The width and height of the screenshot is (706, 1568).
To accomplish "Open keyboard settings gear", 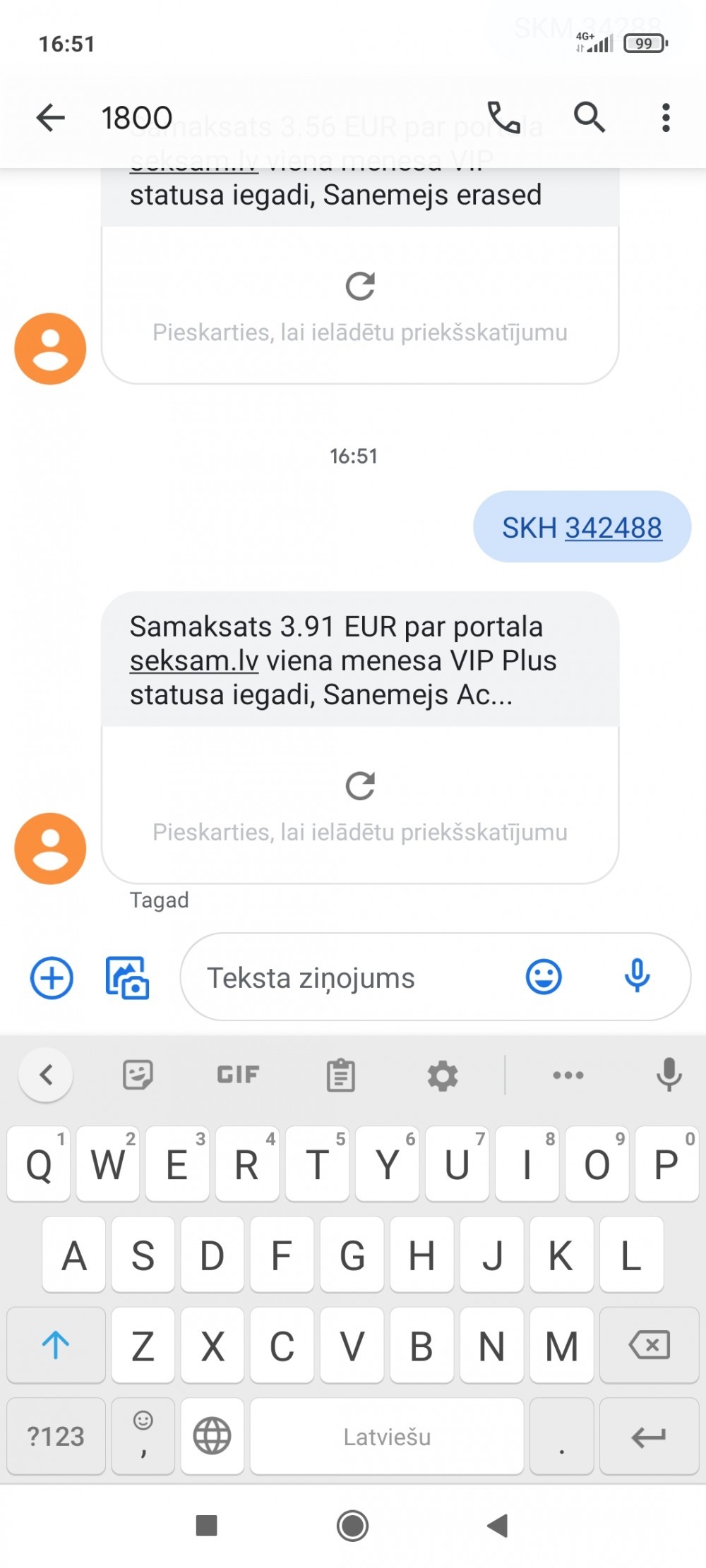I will coord(443,1076).
